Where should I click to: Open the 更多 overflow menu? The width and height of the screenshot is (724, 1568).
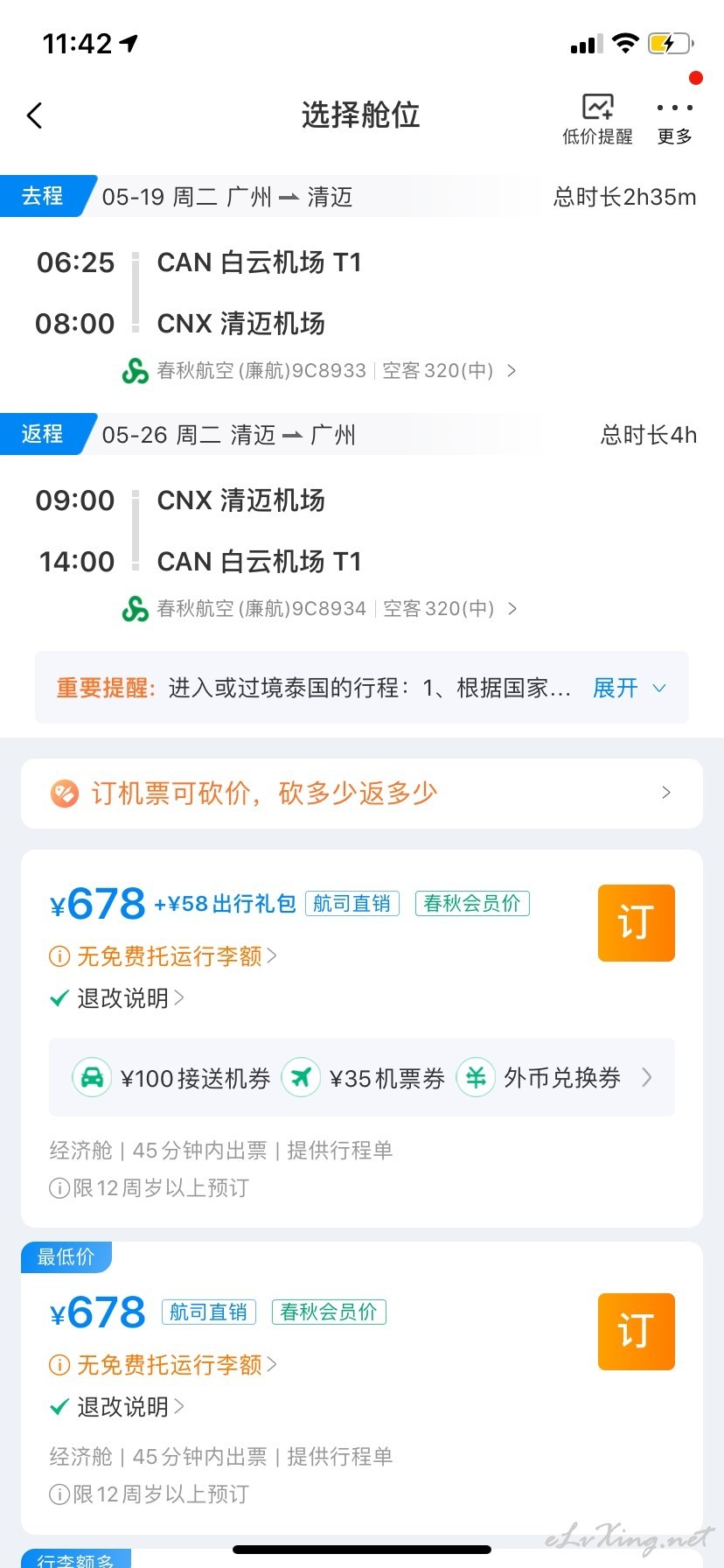(674, 121)
